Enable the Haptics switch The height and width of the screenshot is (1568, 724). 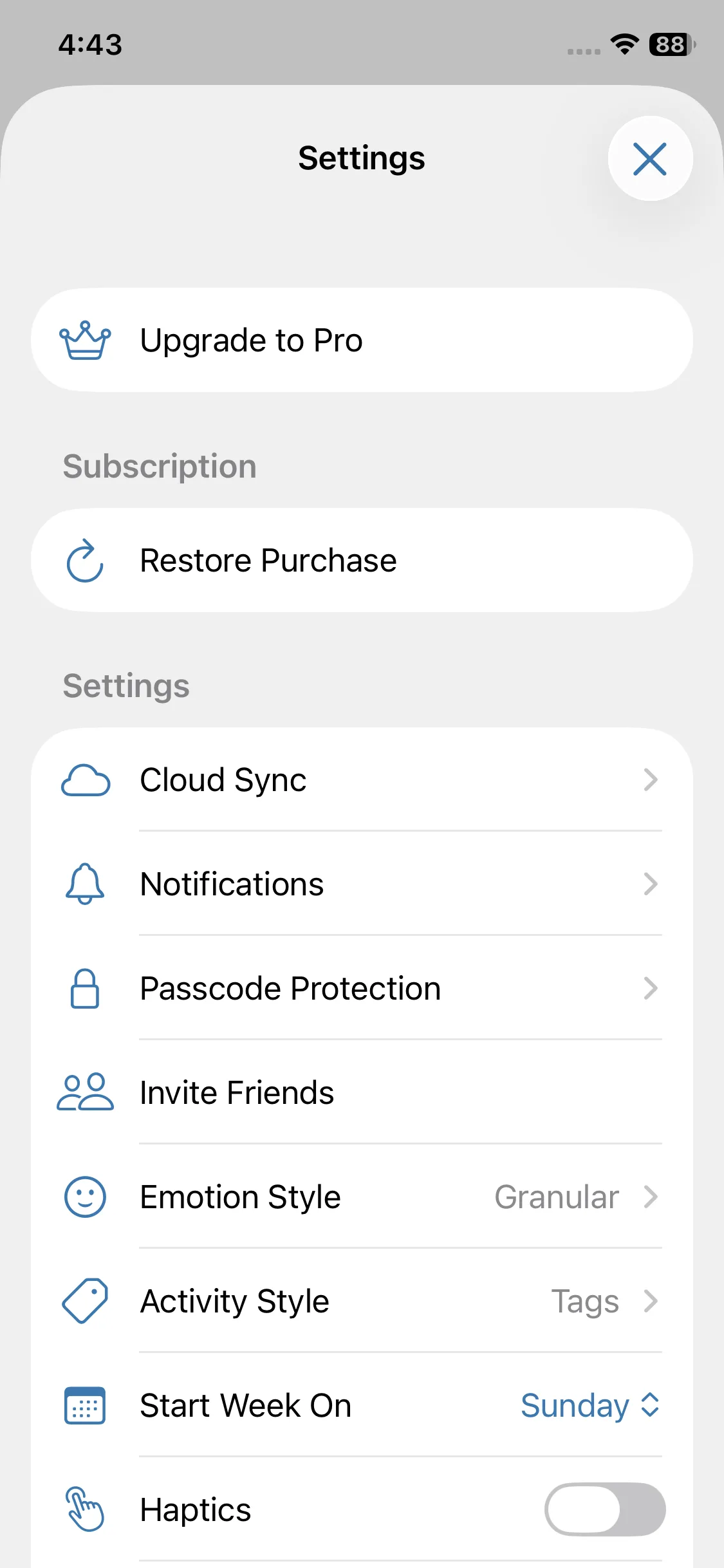(605, 1510)
